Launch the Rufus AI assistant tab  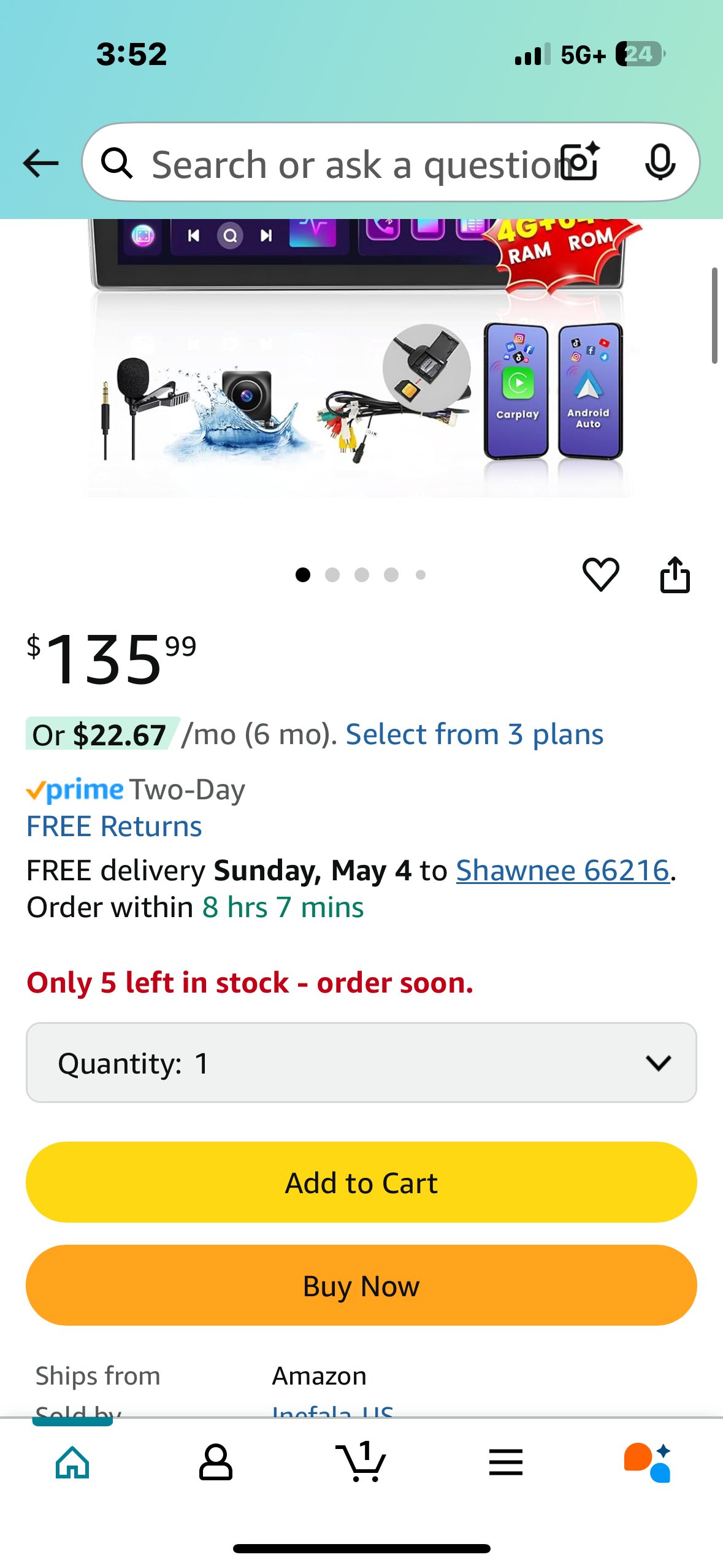pos(648,1462)
